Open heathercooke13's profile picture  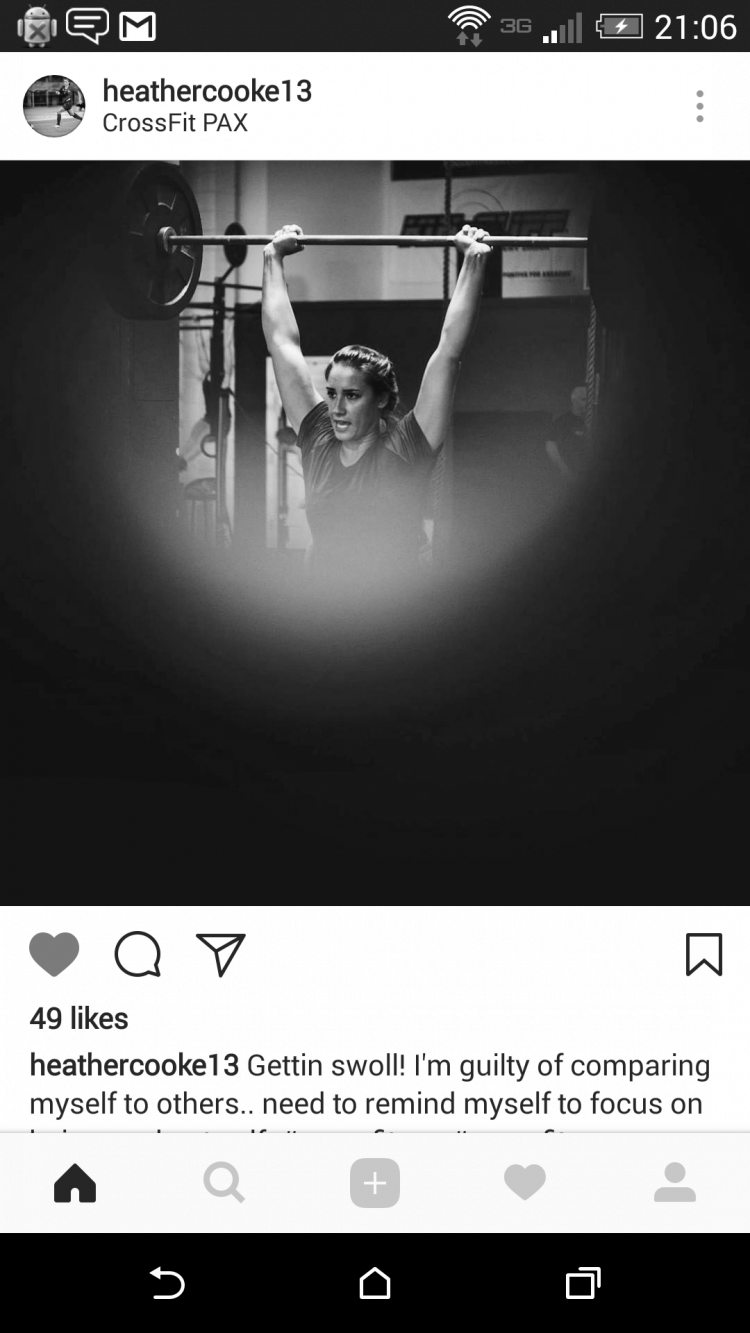pos(54,106)
